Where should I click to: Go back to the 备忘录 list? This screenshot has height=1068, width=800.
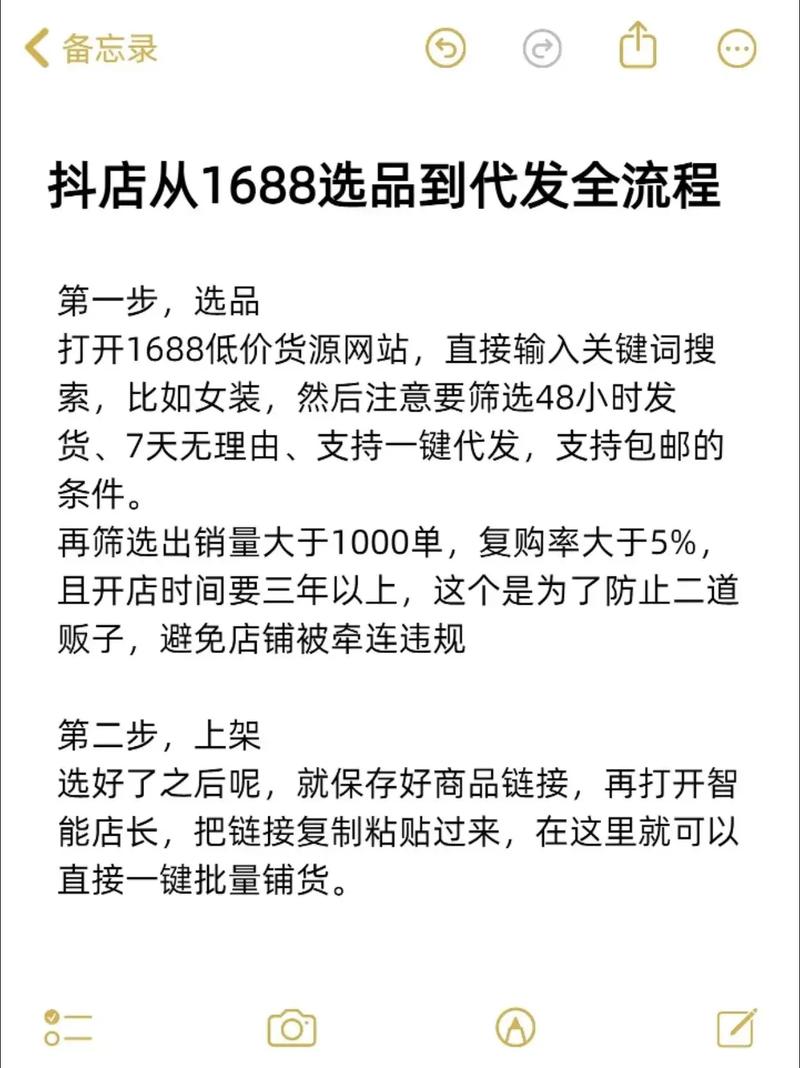click(x=90, y=48)
